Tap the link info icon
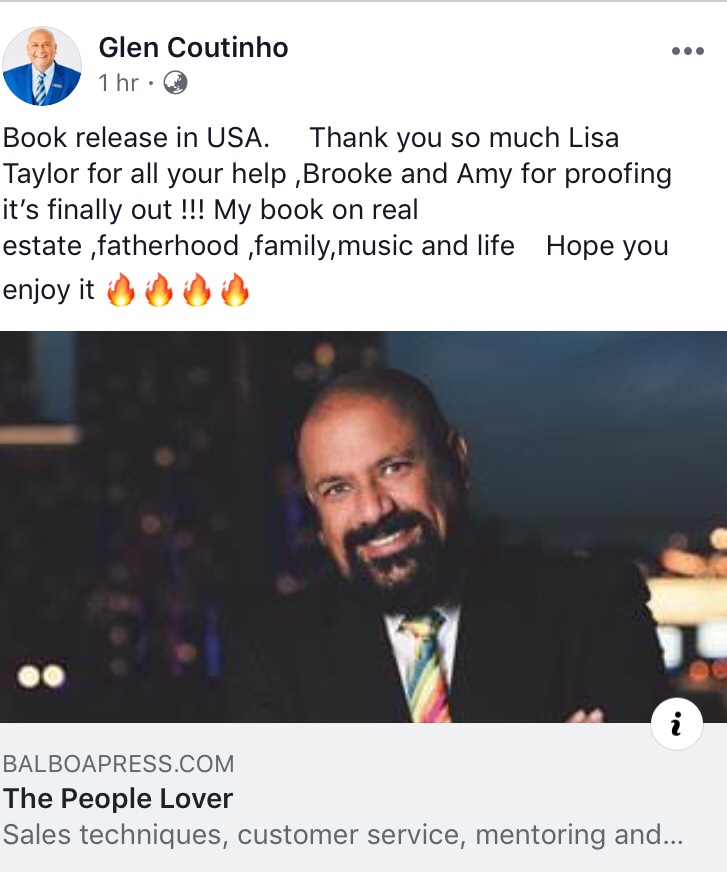Viewport: 727px width, 872px height. point(676,724)
